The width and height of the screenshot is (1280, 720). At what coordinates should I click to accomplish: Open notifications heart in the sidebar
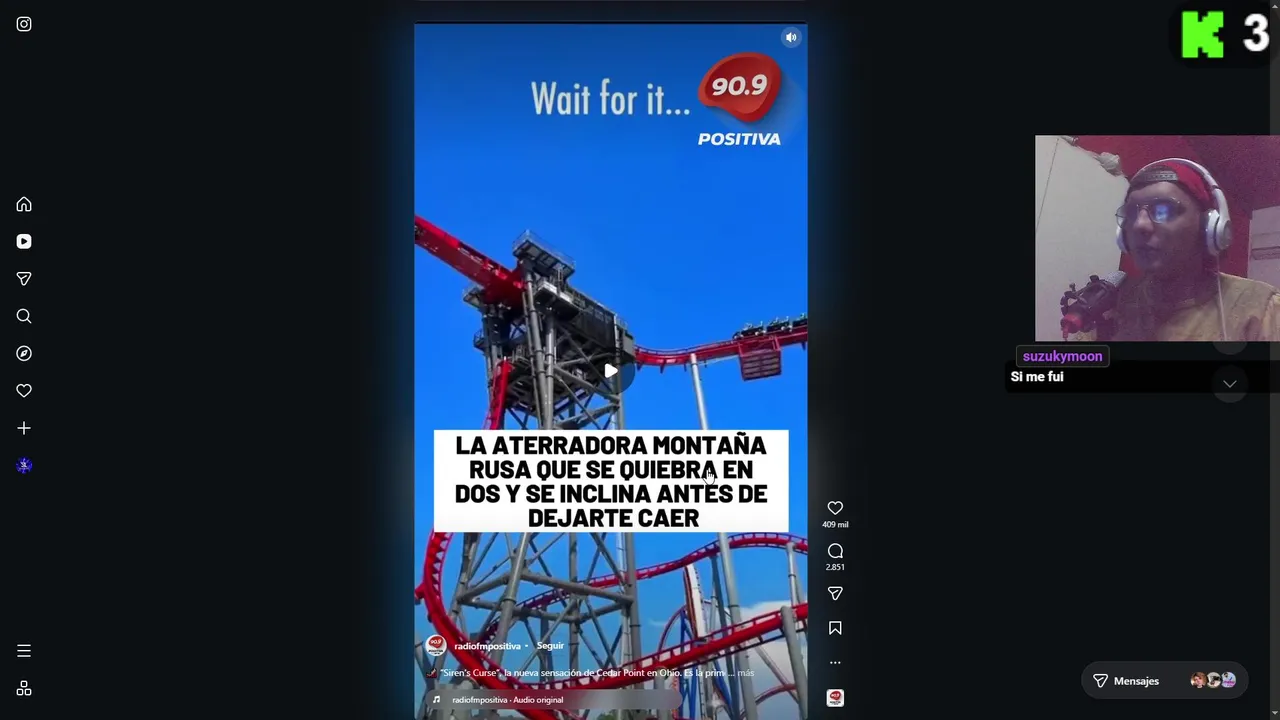[x=24, y=391]
